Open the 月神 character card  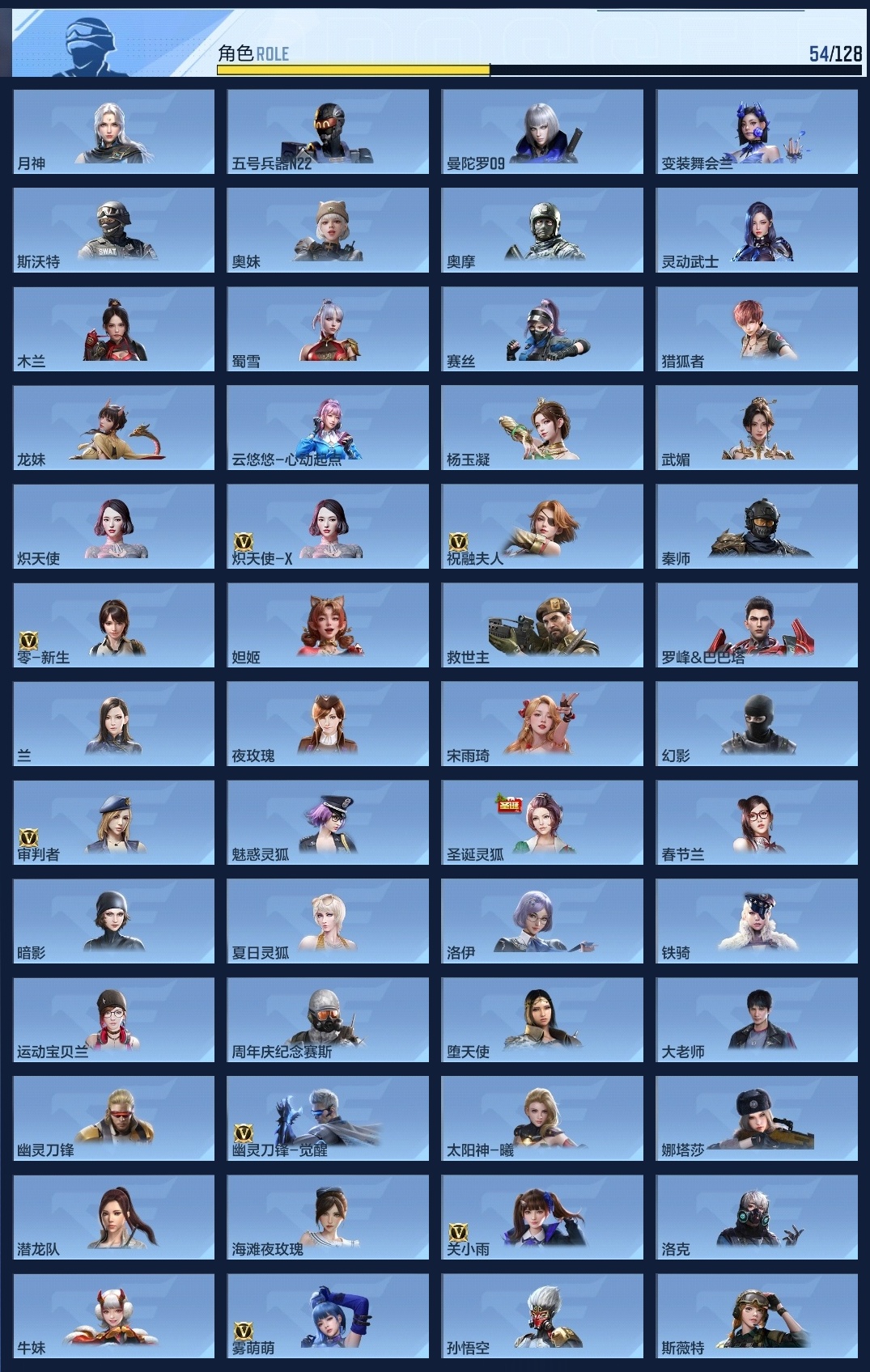(114, 131)
